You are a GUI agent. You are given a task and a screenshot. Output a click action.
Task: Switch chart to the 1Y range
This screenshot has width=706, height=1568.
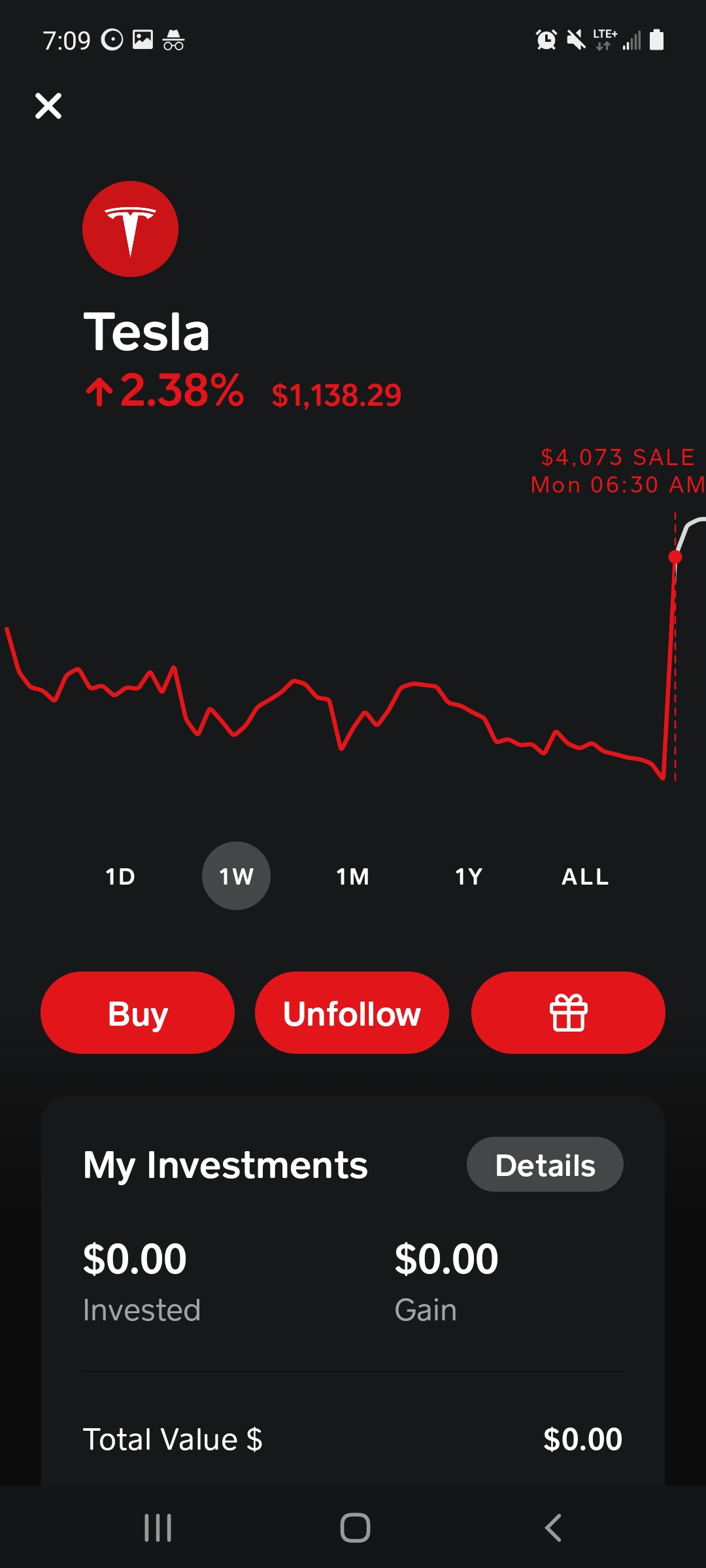coord(469,876)
